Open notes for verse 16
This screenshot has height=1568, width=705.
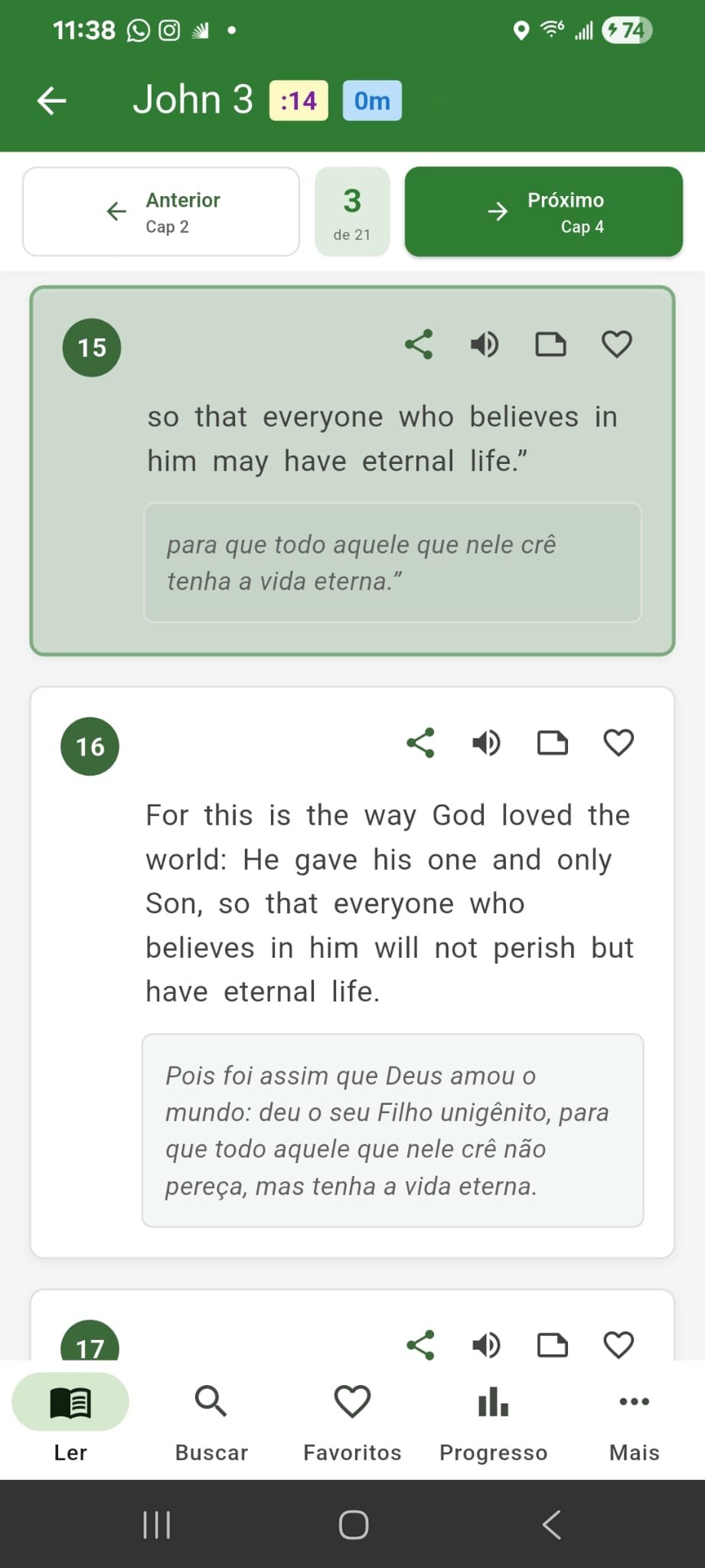(552, 742)
